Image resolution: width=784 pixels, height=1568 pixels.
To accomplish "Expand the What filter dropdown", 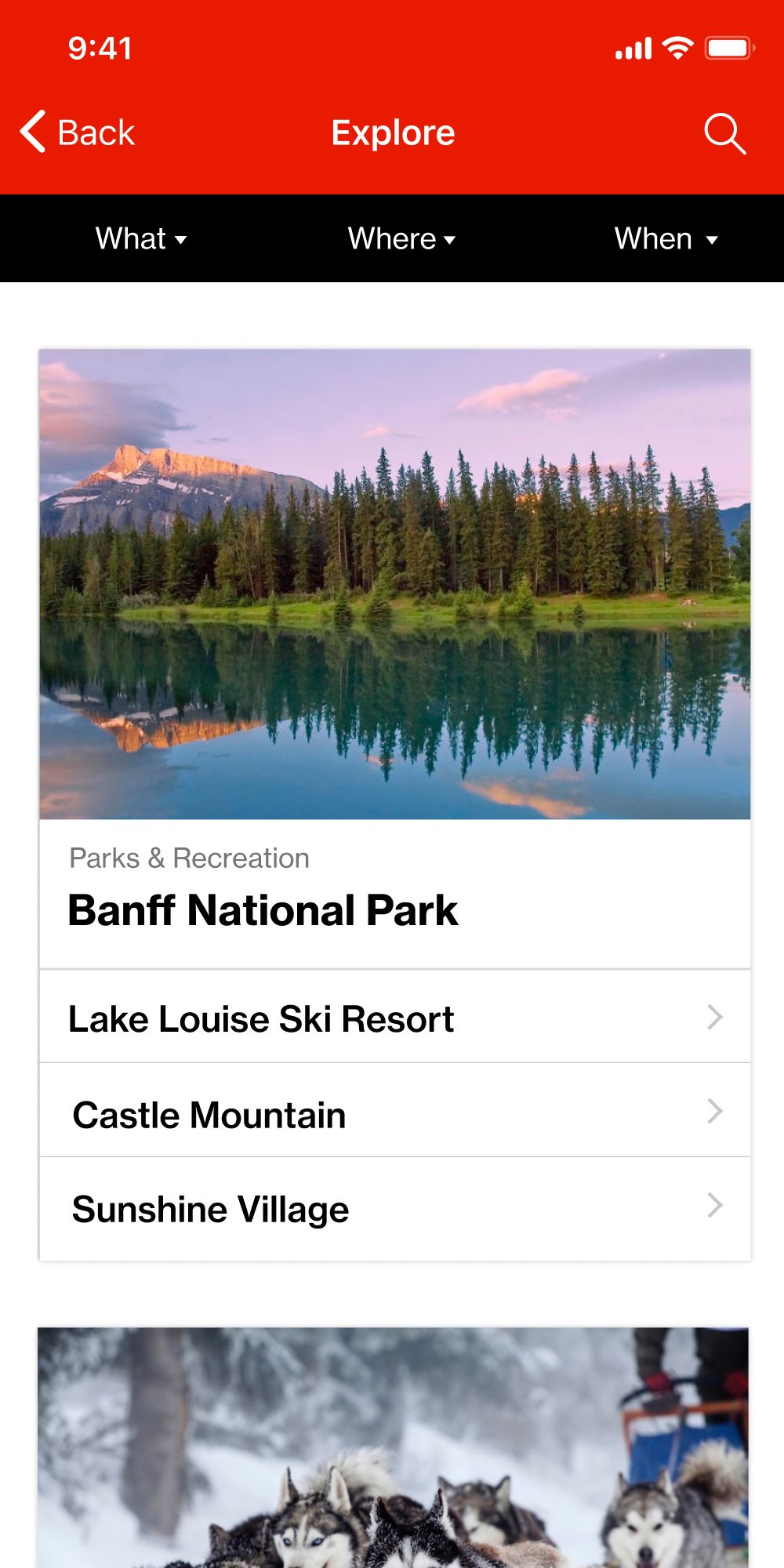I will point(141,238).
